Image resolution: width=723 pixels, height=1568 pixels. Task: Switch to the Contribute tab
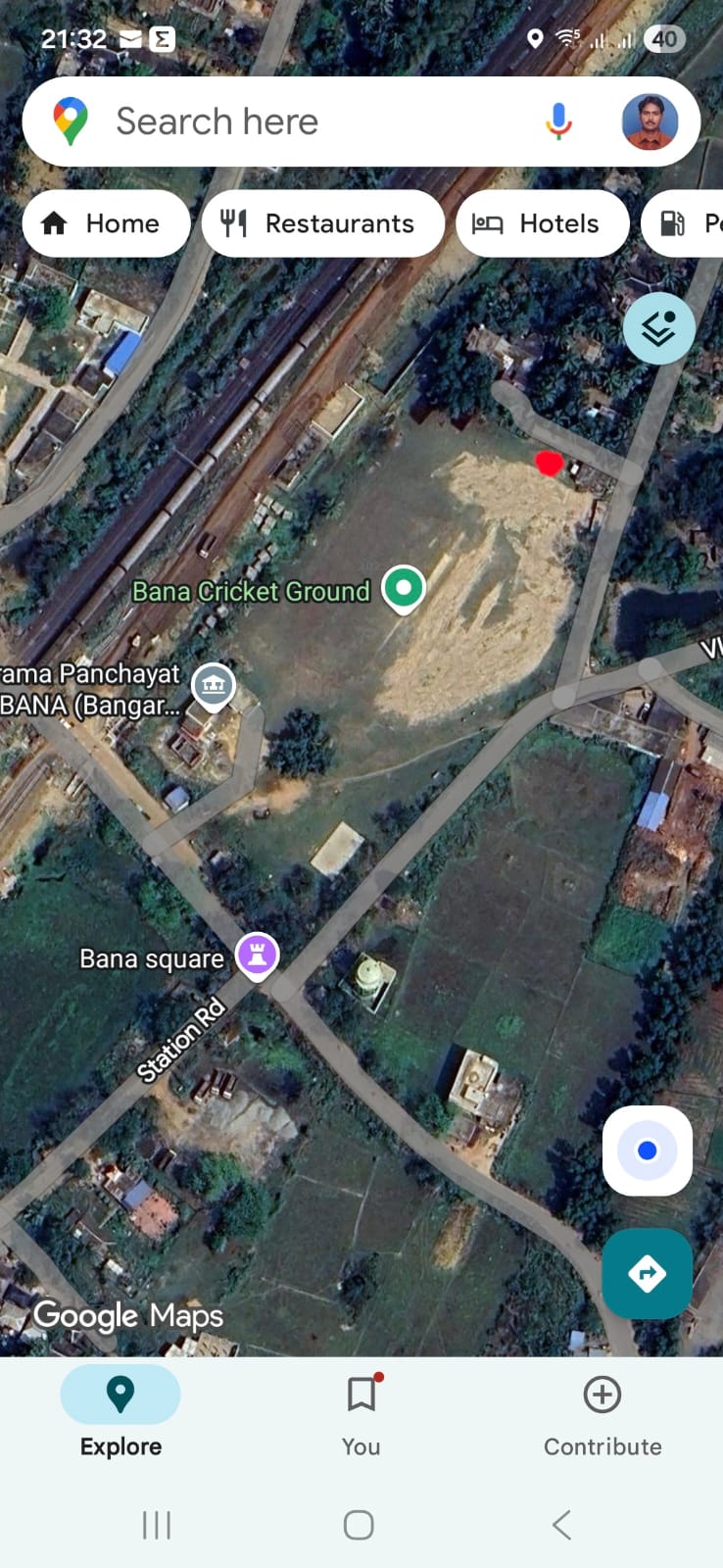click(x=602, y=1411)
